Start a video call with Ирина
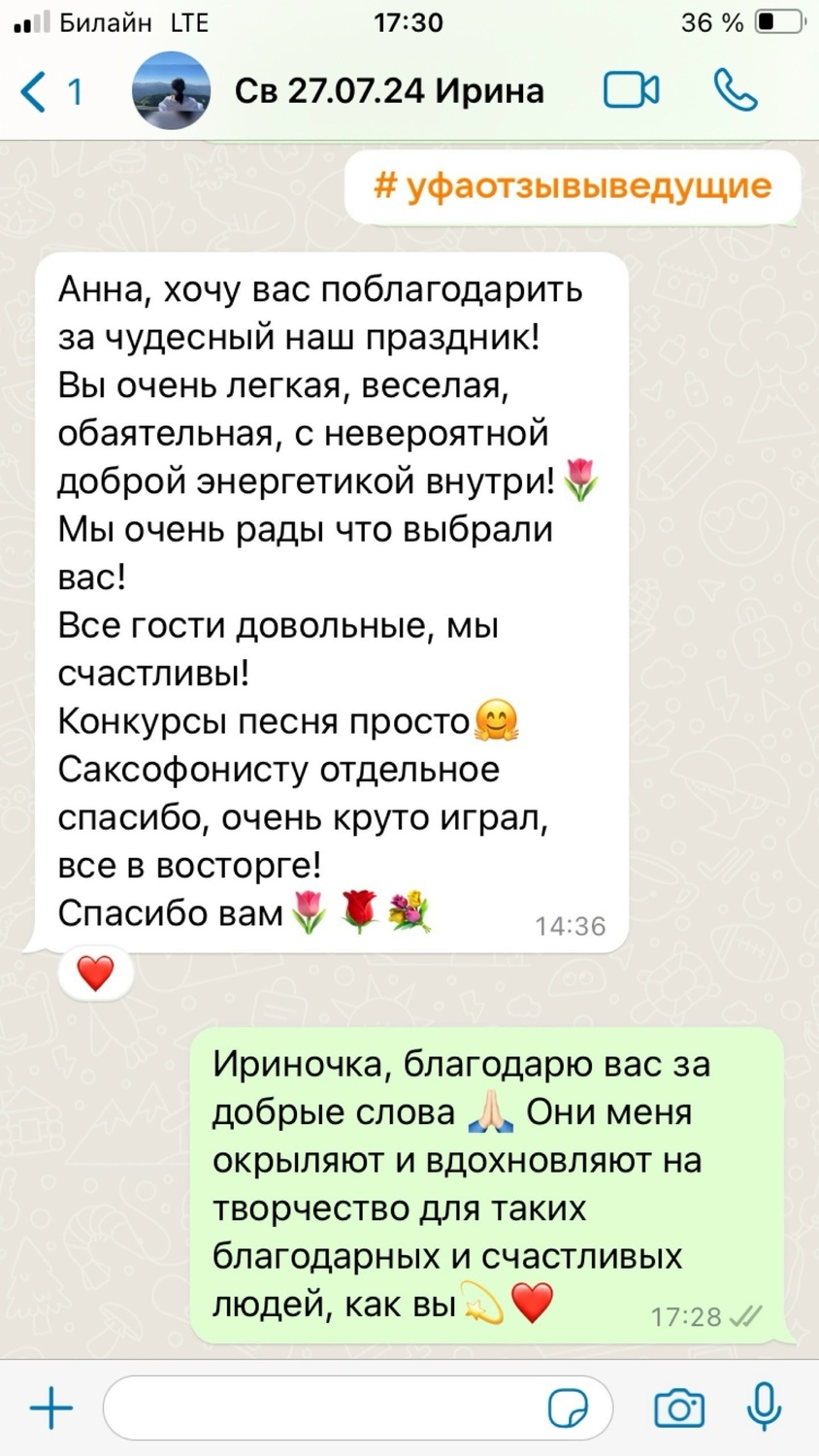This screenshot has height=1456, width=819. click(632, 90)
